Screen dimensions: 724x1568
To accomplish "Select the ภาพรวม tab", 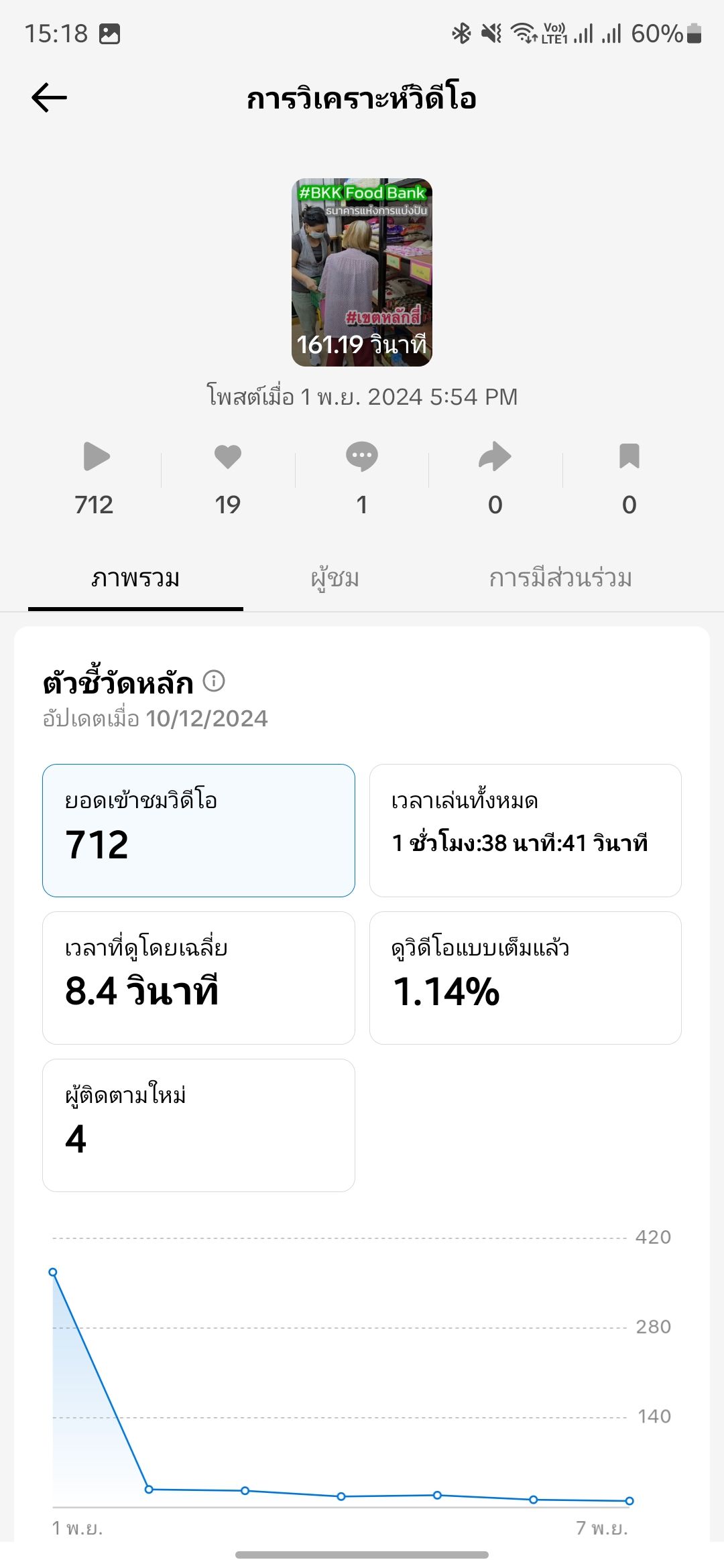I will tap(135, 578).
